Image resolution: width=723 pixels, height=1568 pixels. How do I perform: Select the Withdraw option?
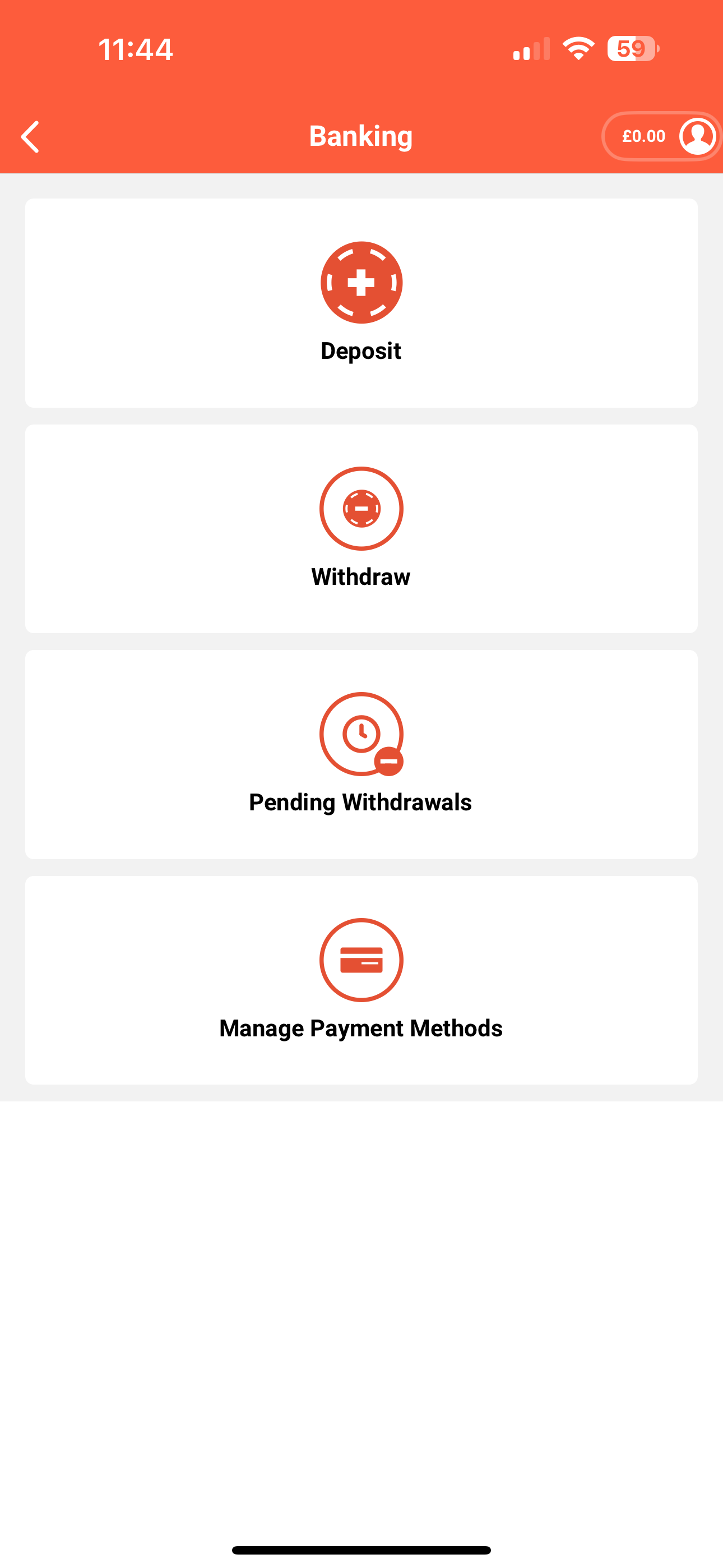[x=361, y=528]
